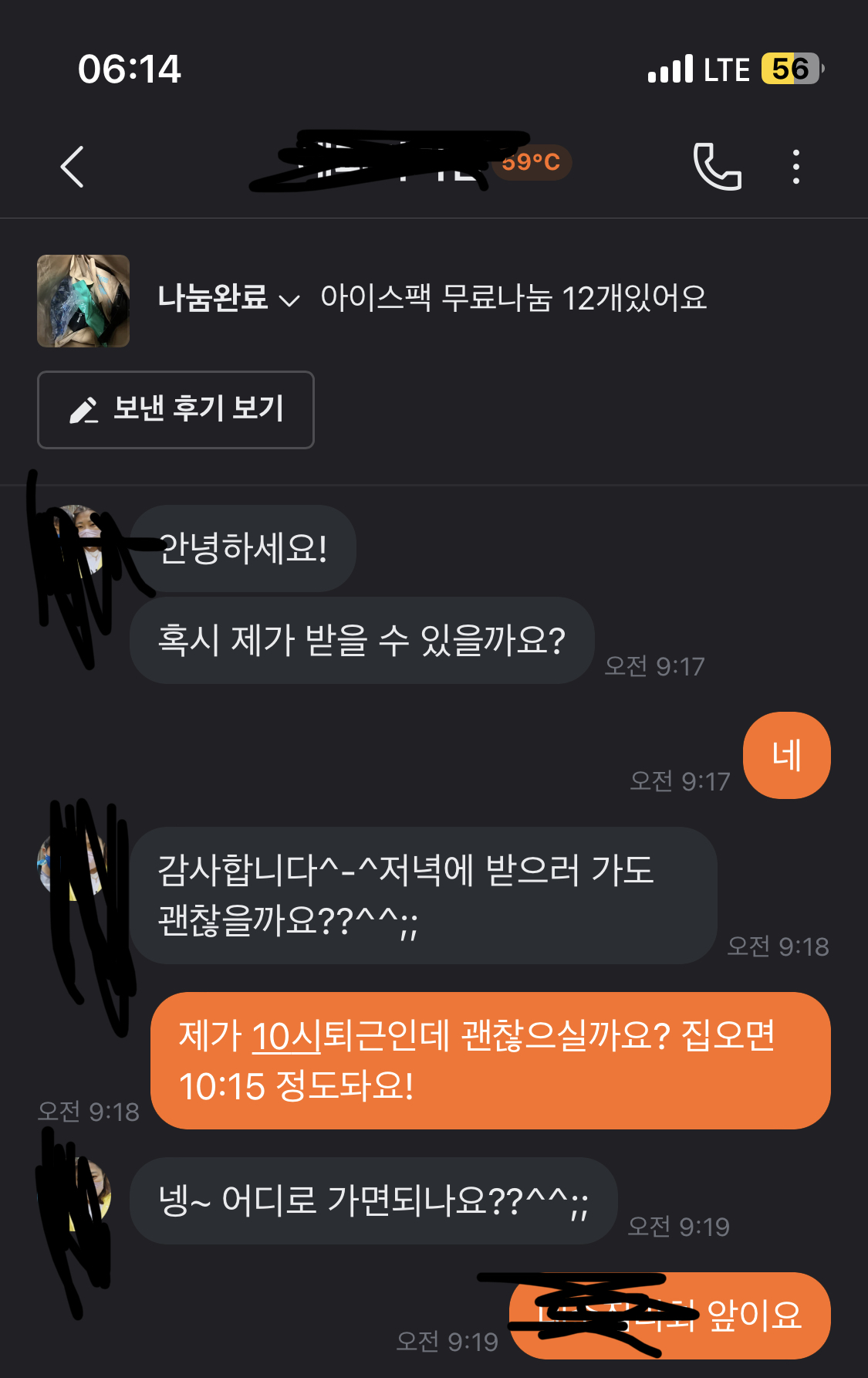Open sender's profile photo beside 안녕하세요!
This screenshot has height=1378, width=868.
coord(76,540)
